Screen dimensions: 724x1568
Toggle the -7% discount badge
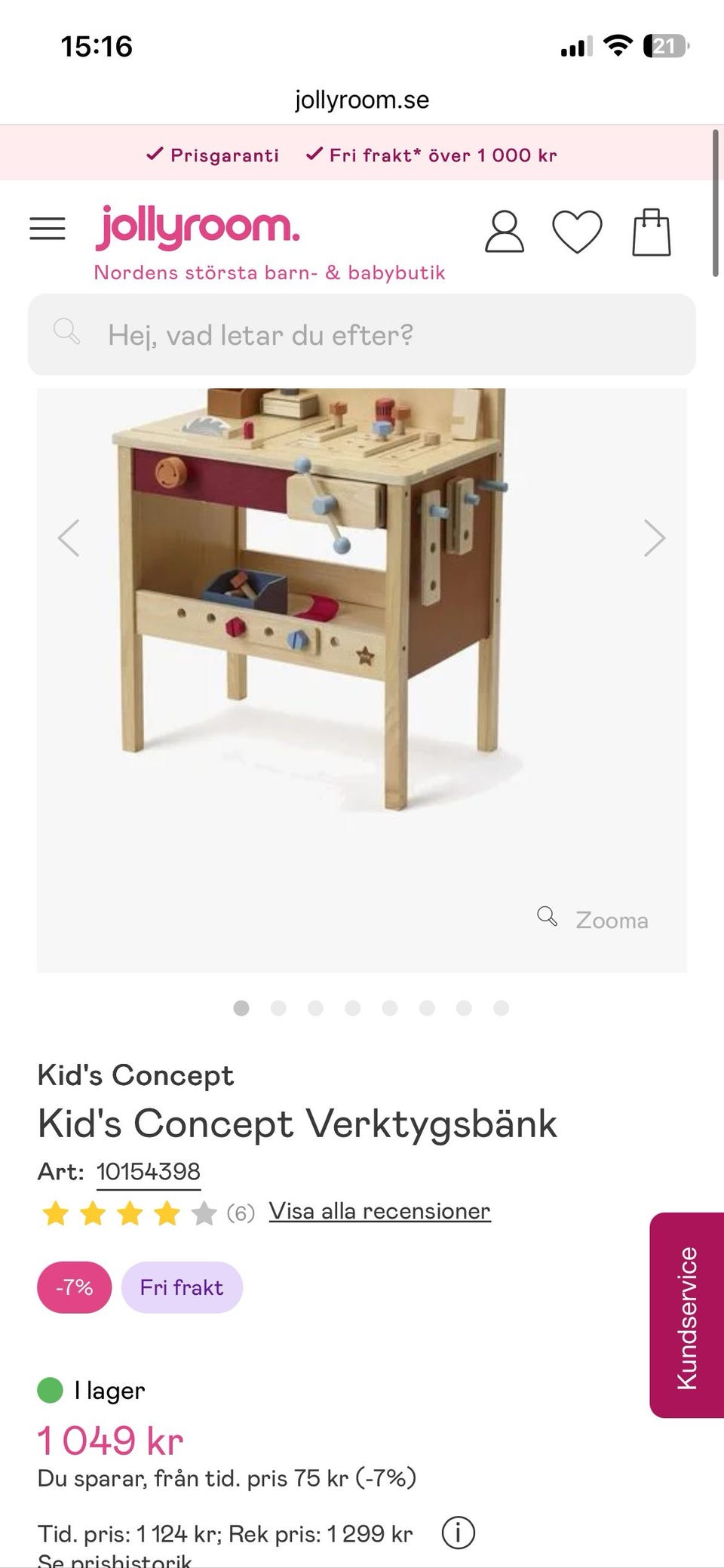(x=73, y=1287)
